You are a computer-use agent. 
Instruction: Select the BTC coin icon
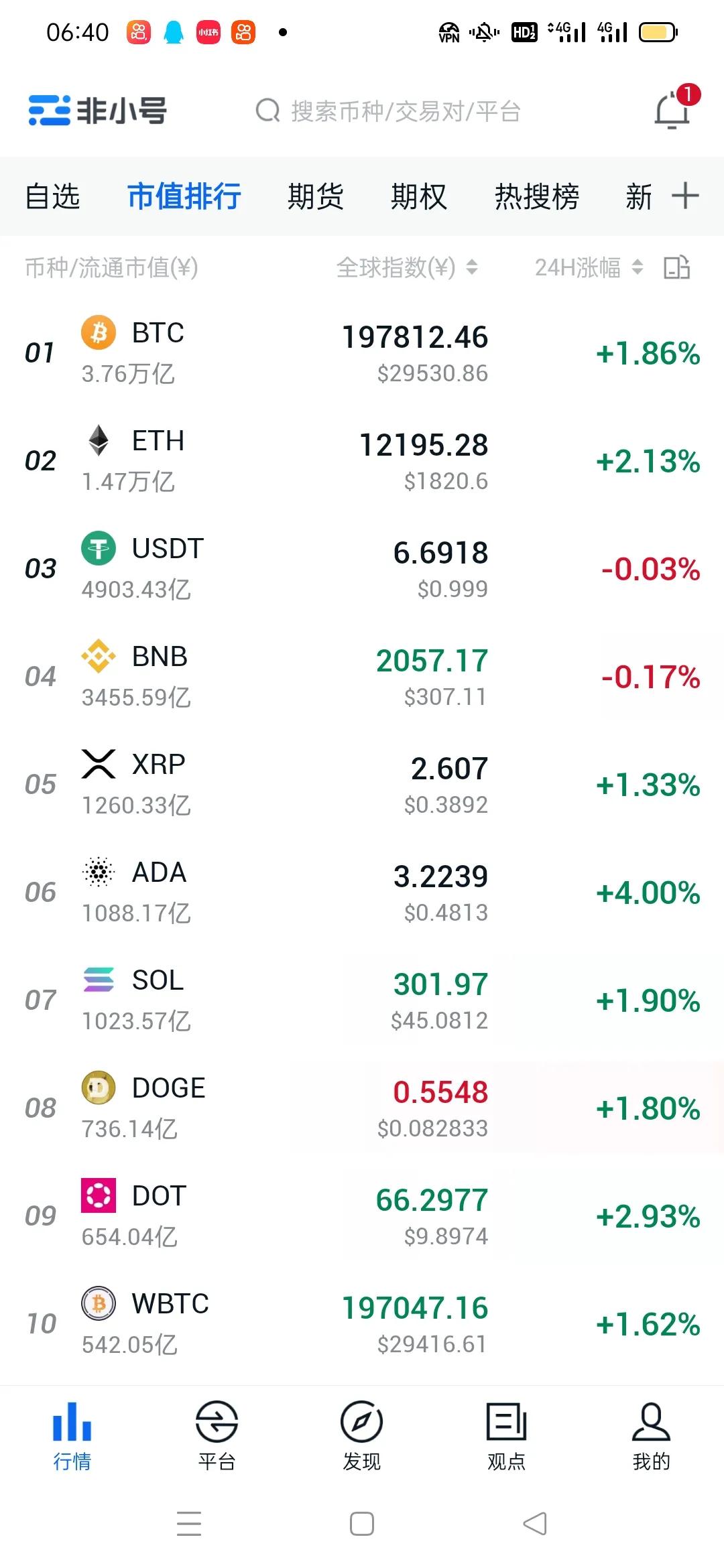97,333
